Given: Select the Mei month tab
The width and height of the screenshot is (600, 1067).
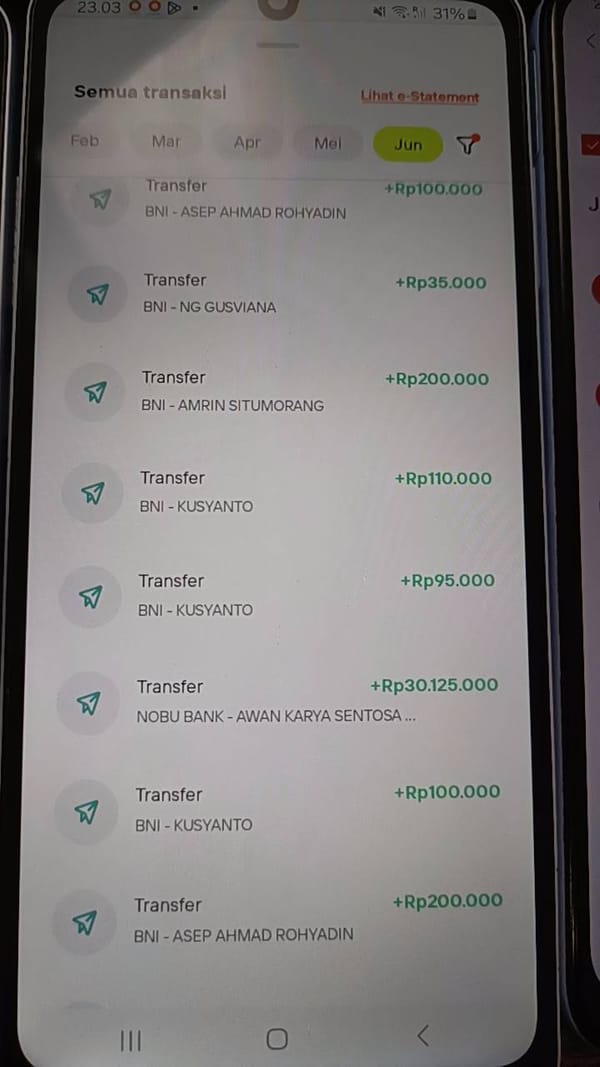Looking at the screenshot, I should (327, 144).
